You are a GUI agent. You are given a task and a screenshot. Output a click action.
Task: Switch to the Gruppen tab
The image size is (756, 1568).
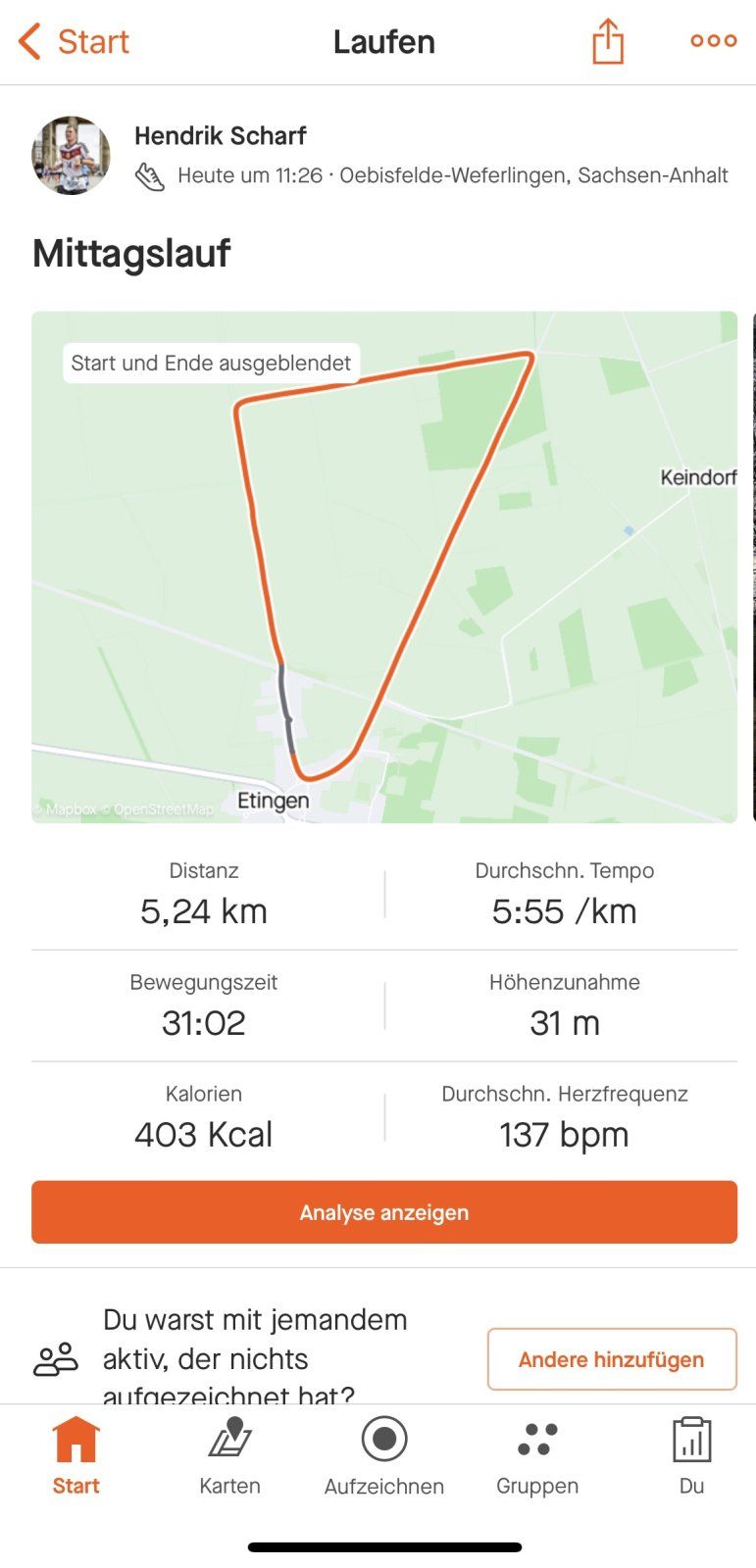[537, 1456]
